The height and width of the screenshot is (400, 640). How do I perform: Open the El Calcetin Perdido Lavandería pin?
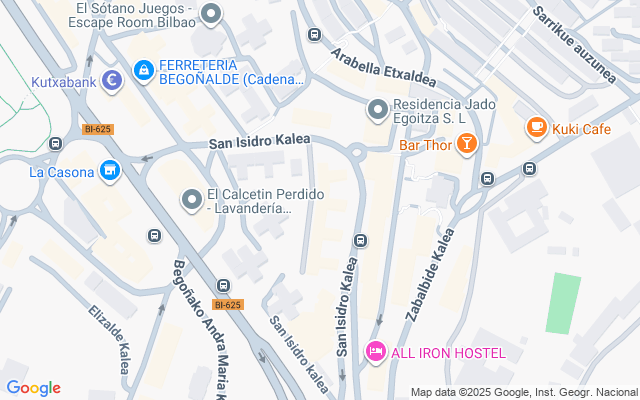191,201
